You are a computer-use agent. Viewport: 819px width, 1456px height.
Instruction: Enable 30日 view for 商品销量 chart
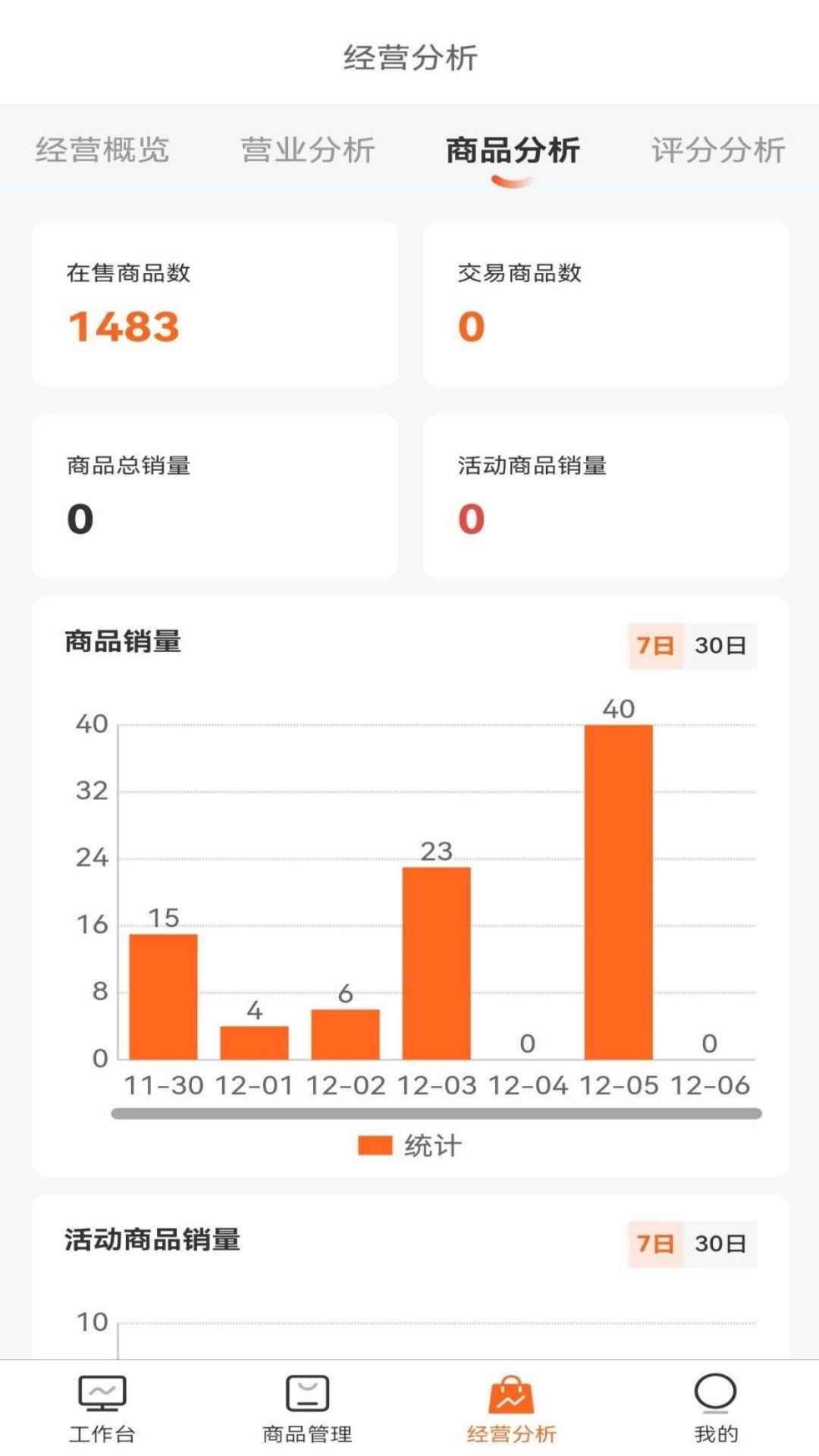coord(720,645)
